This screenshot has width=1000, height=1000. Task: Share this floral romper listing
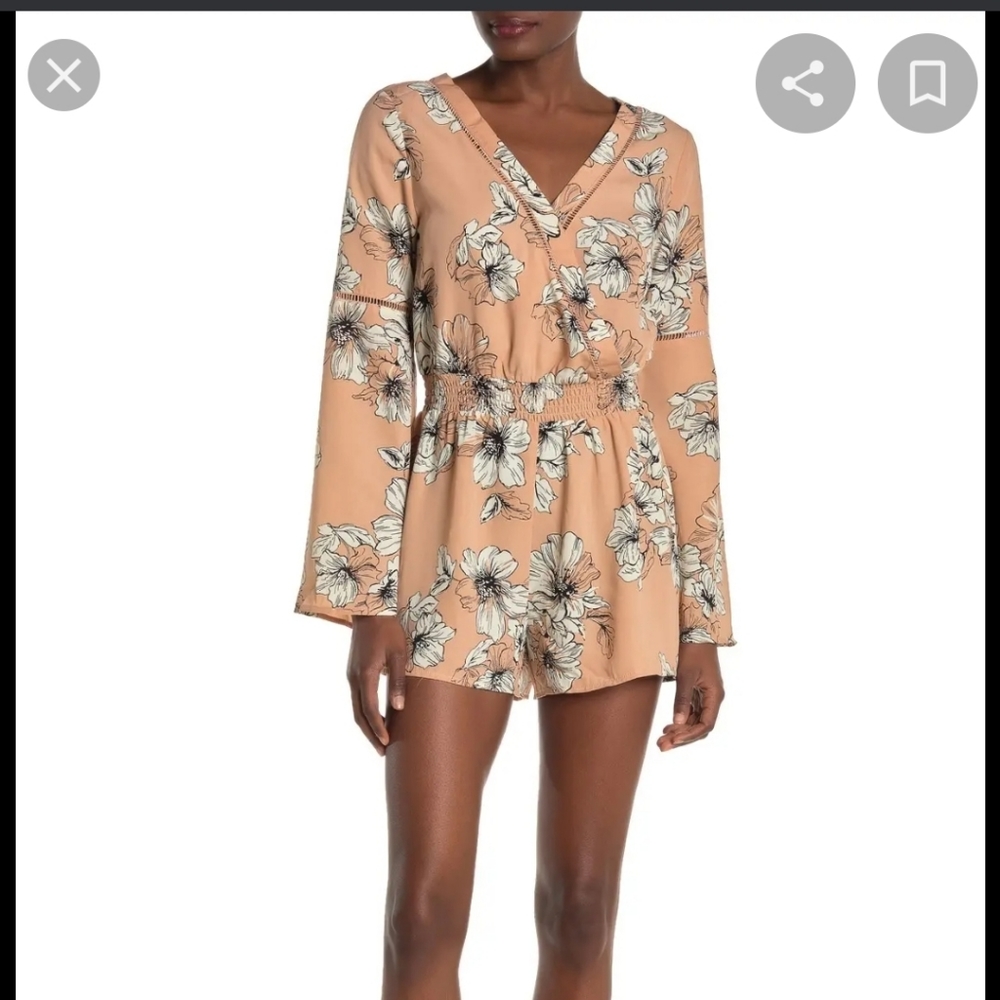click(x=805, y=83)
